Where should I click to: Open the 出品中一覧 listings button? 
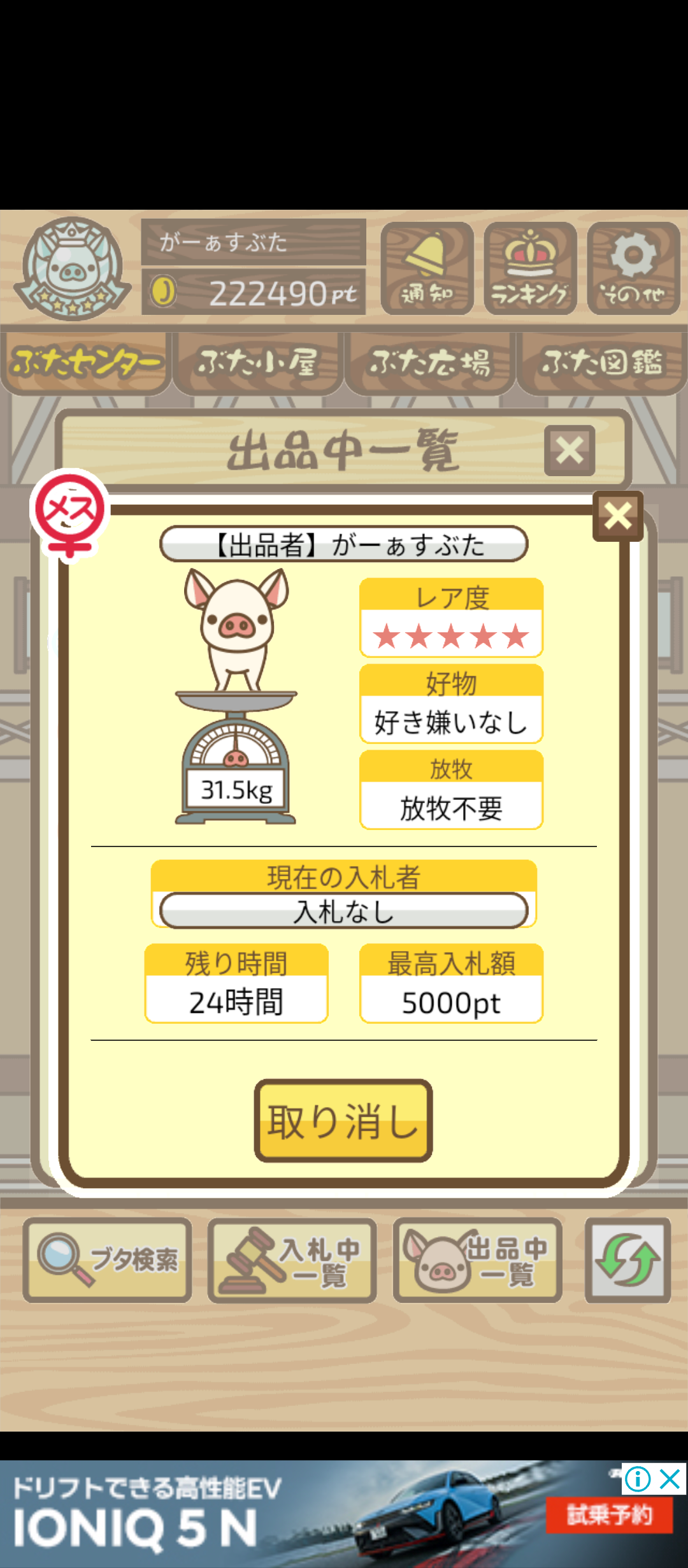pos(477,1260)
